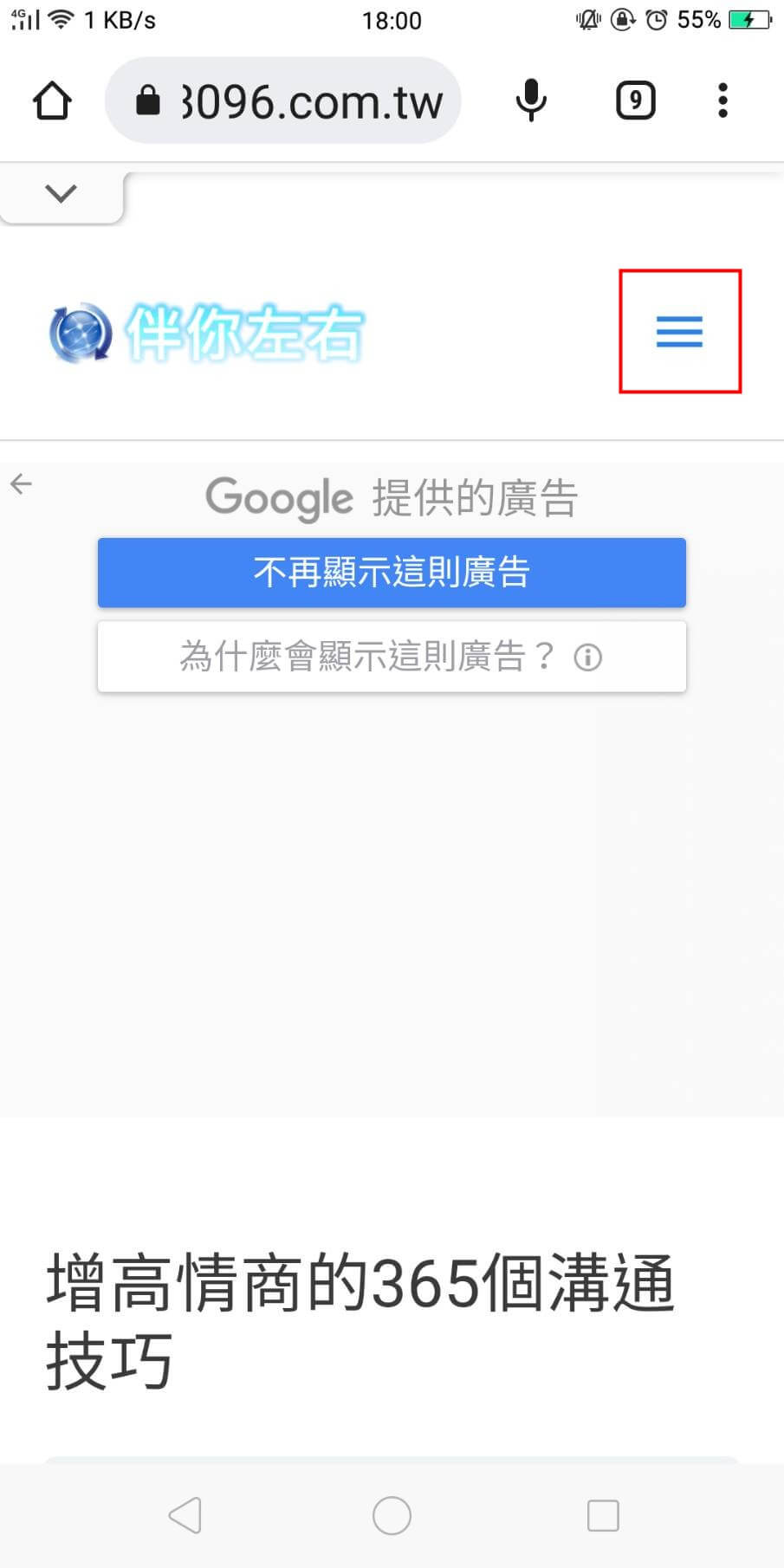Open the browser overflow menu
Viewport: 784px width, 1568px height.
click(x=722, y=100)
